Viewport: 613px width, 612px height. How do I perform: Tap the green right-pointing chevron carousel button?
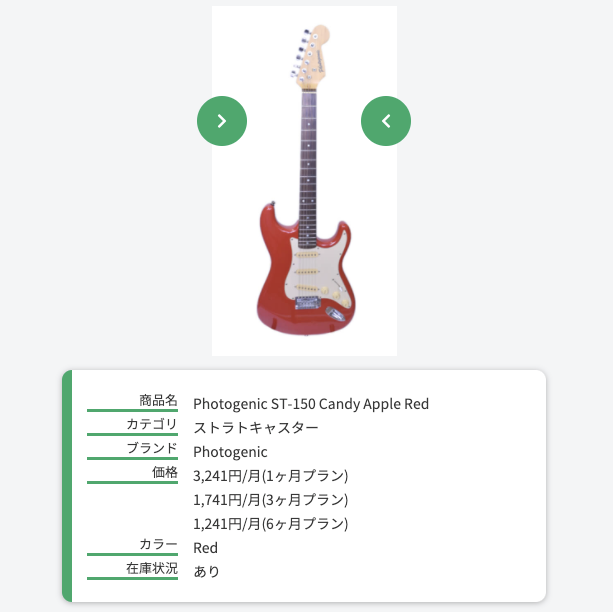[x=222, y=121]
